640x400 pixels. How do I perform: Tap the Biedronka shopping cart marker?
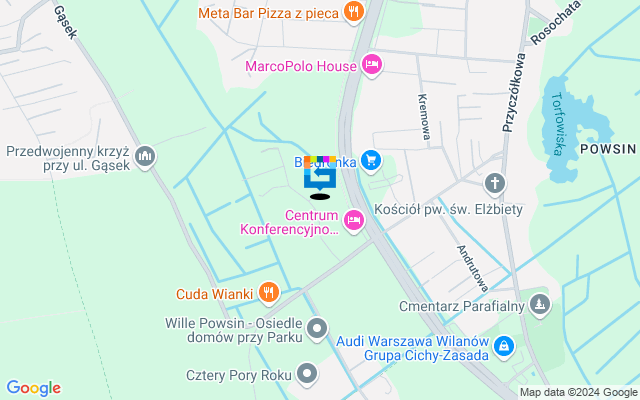click(371, 160)
